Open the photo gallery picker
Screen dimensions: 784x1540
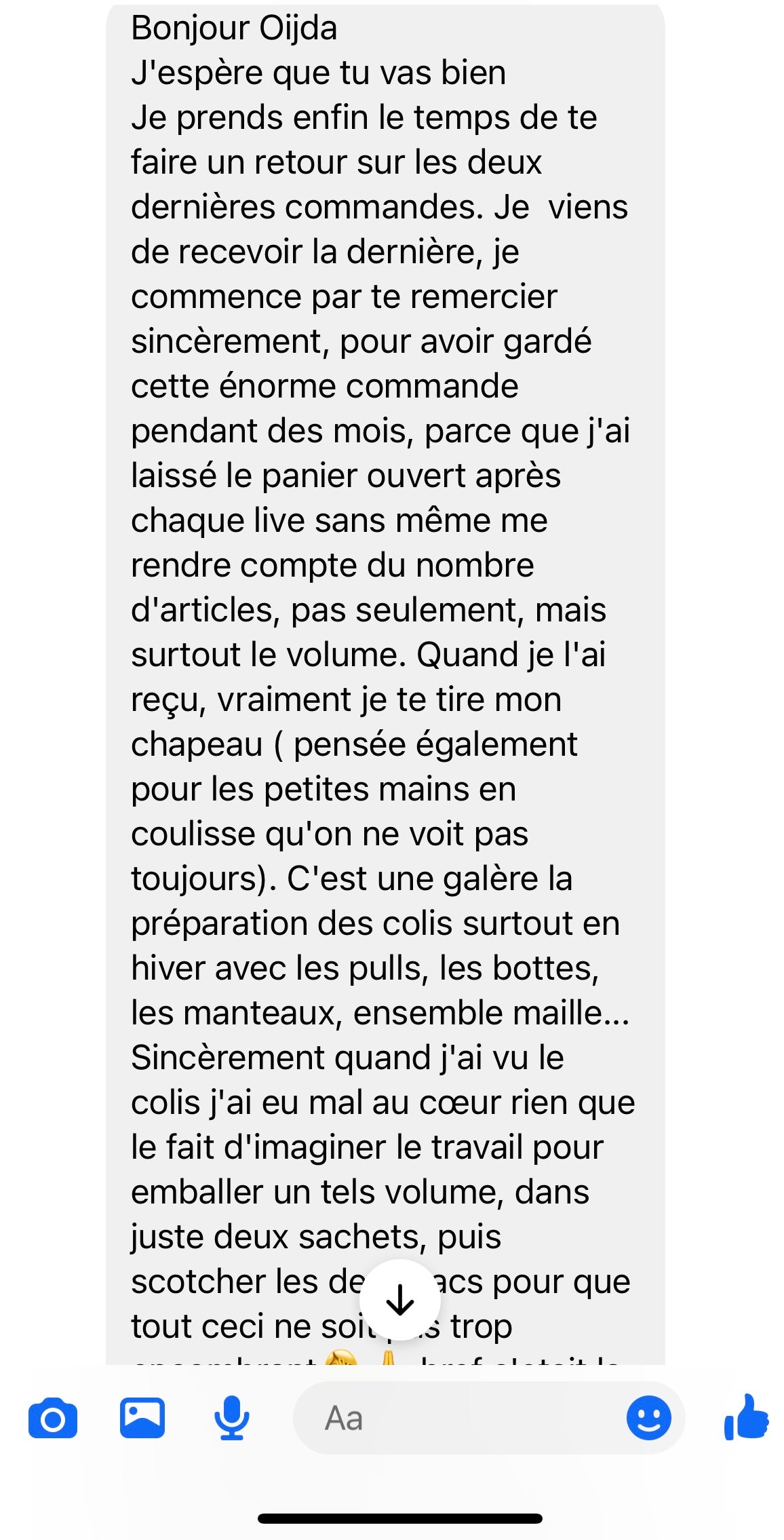[x=142, y=1418]
